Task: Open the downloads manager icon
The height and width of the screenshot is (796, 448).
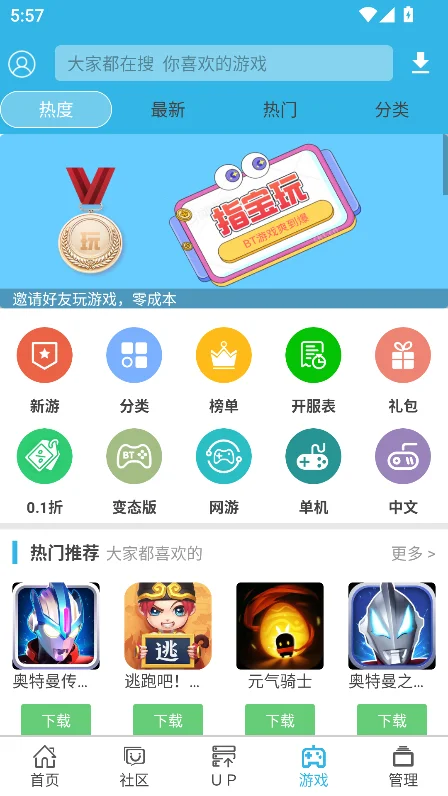Action: [x=420, y=63]
